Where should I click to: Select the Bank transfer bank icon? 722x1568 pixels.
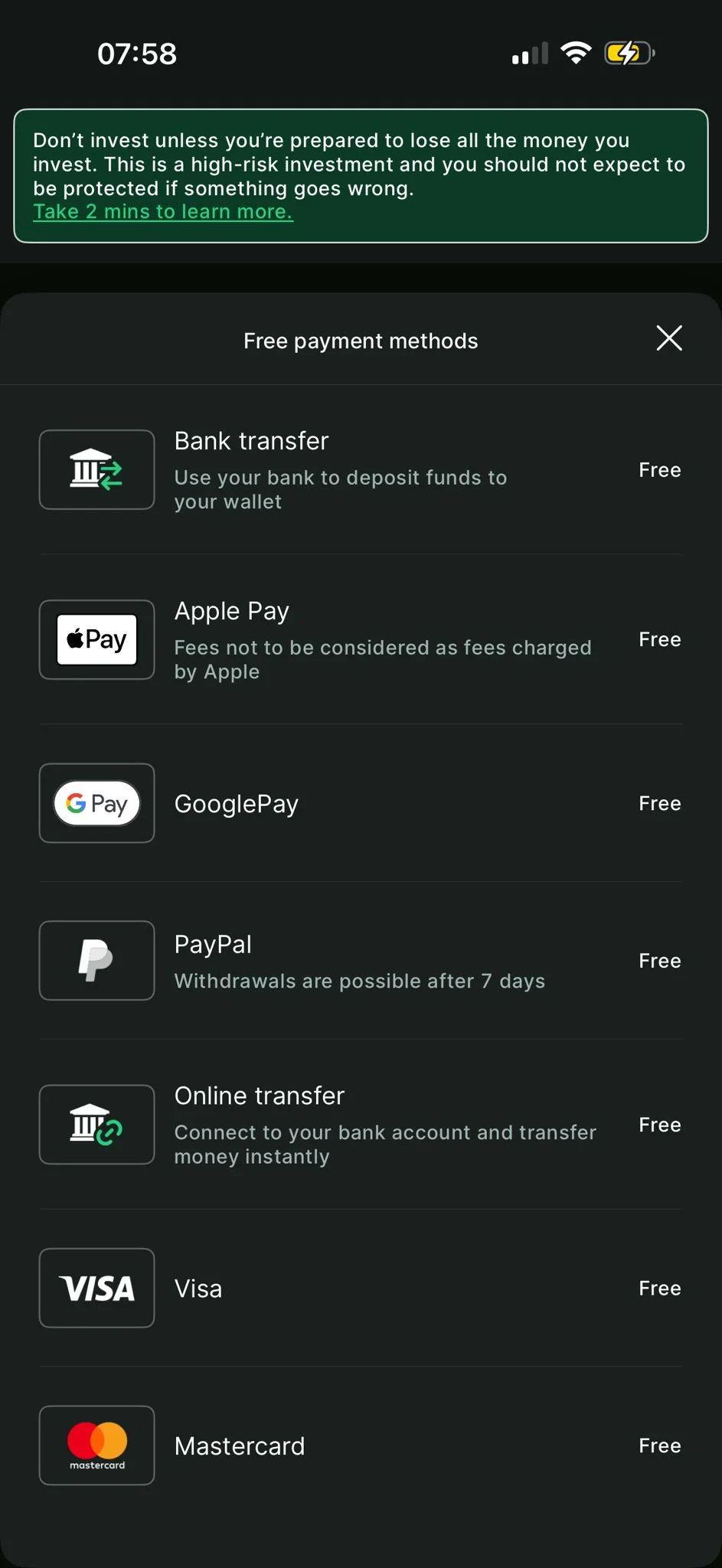(96, 469)
